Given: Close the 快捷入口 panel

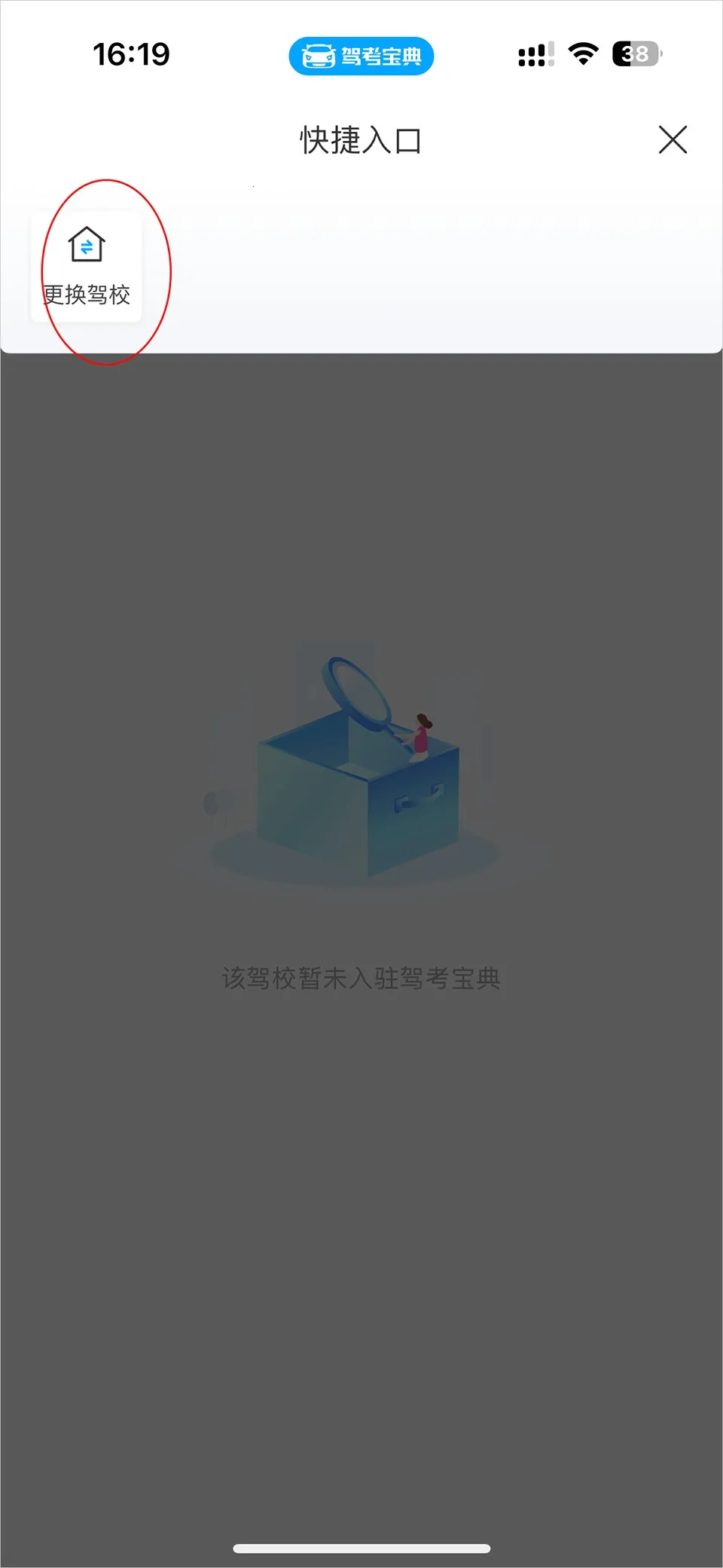Looking at the screenshot, I should coord(673,140).
